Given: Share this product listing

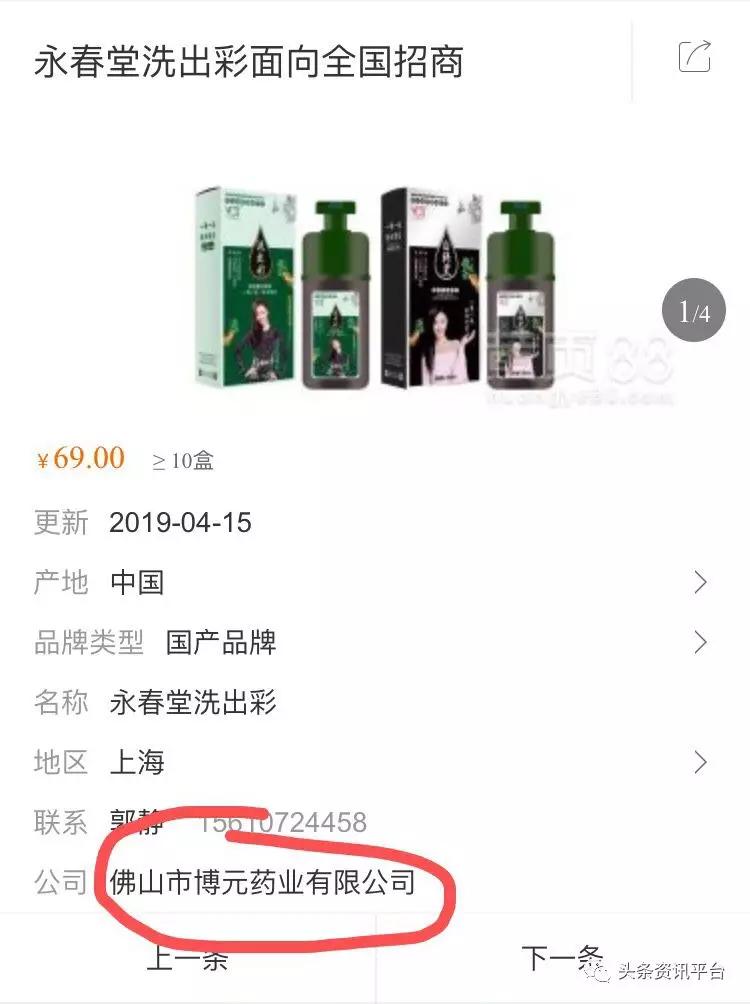Looking at the screenshot, I should [694, 56].
